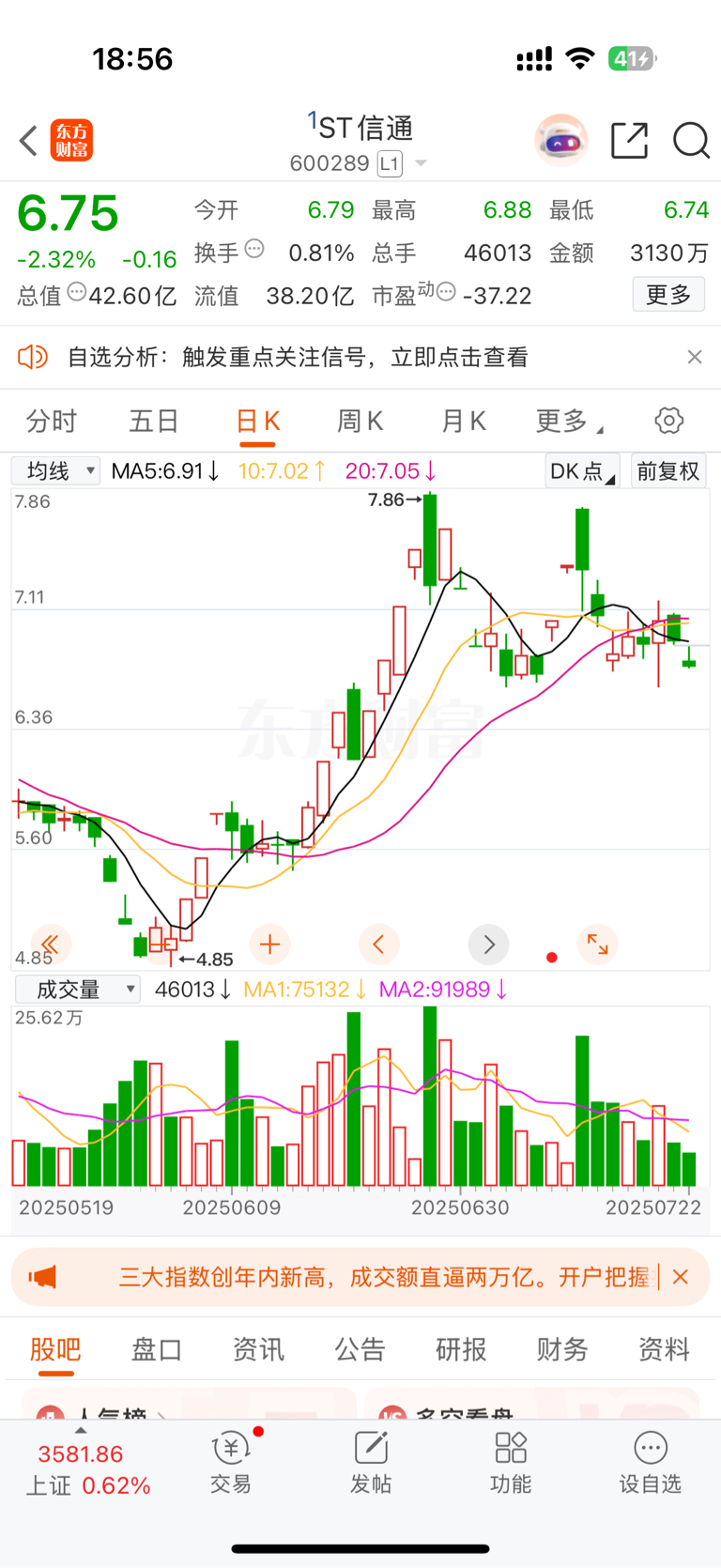
Task: Close the 三大指数 promotion banner
Action: [x=681, y=1277]
